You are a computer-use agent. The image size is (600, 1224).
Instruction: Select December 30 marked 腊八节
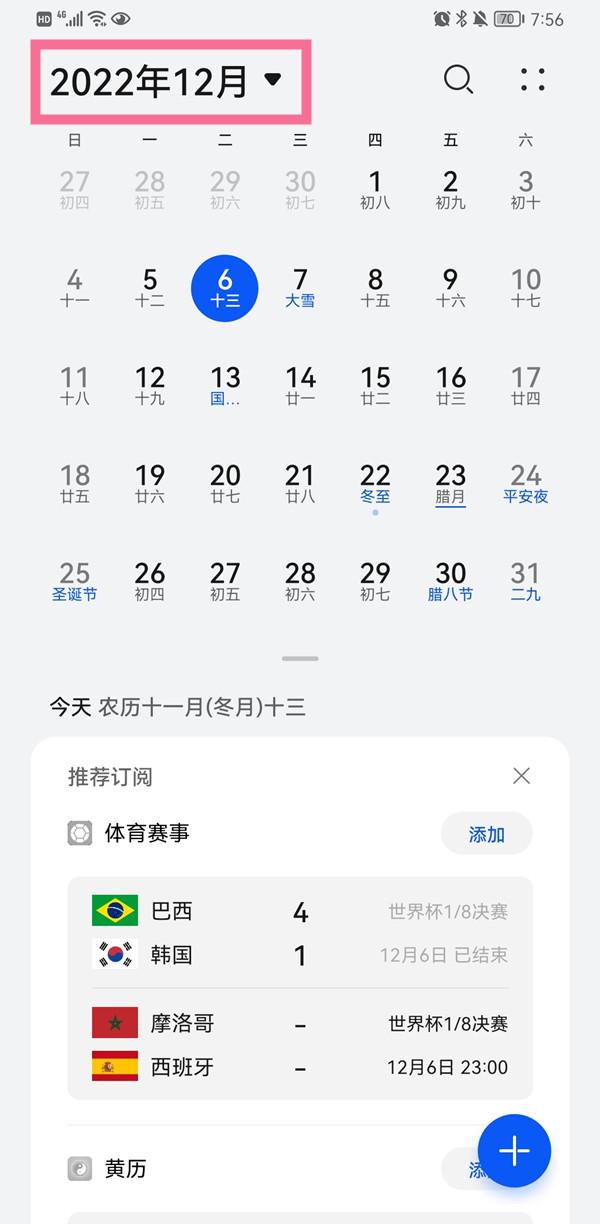click(450, 581)
